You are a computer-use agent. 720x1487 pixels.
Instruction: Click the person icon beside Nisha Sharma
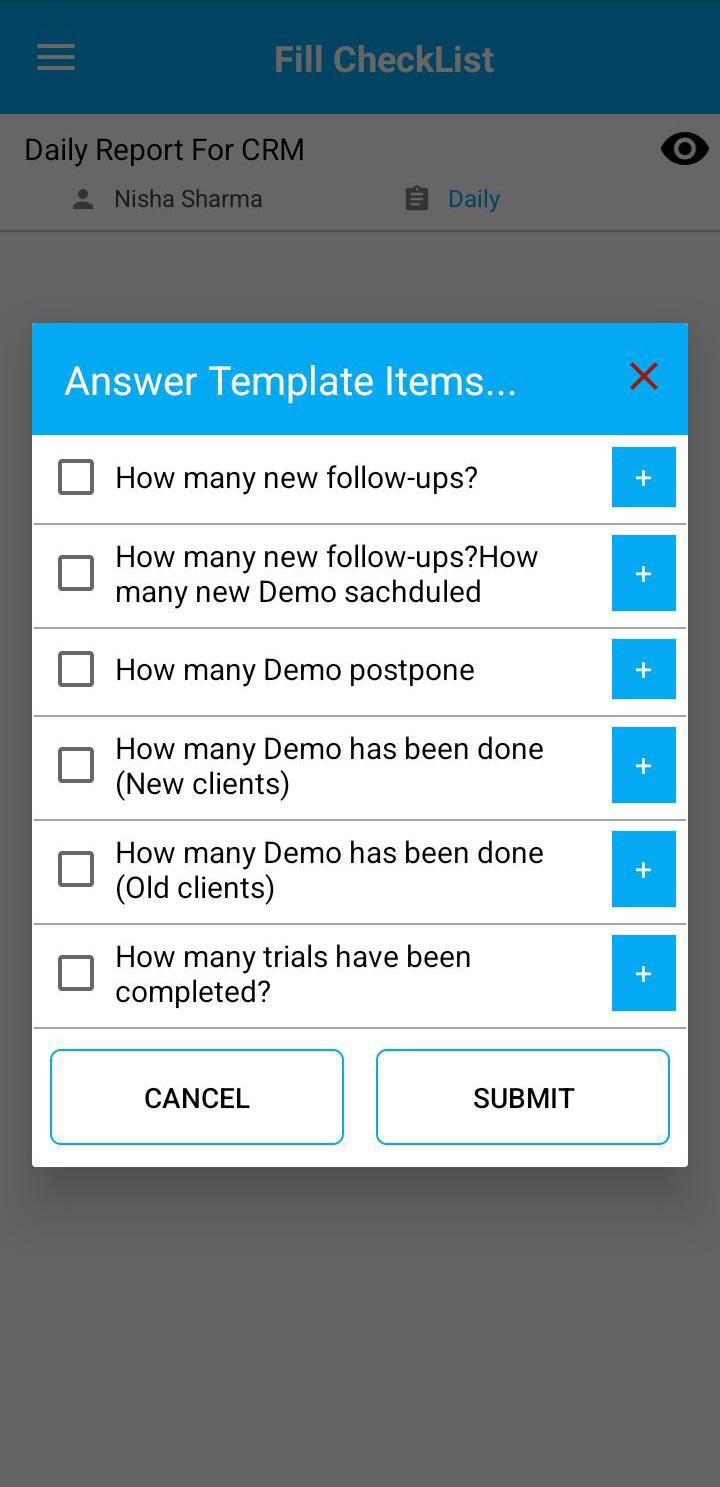tap(82, 198)
